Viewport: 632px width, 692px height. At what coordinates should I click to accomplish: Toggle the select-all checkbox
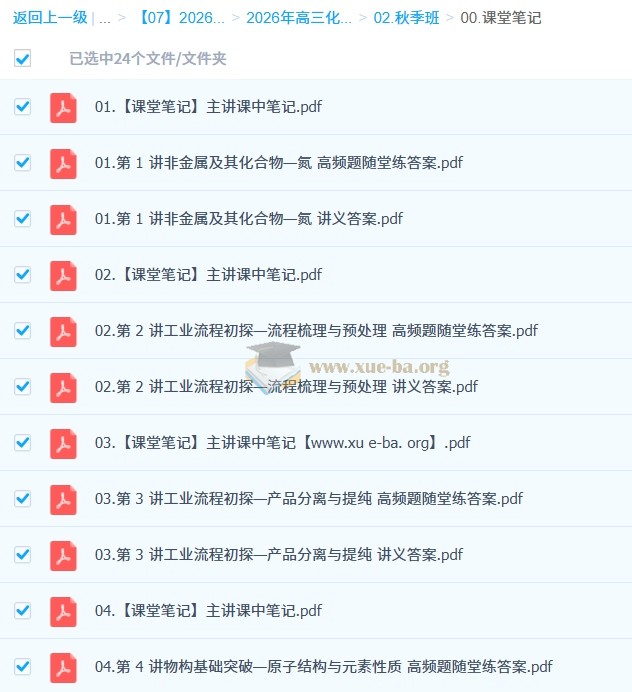22,58
